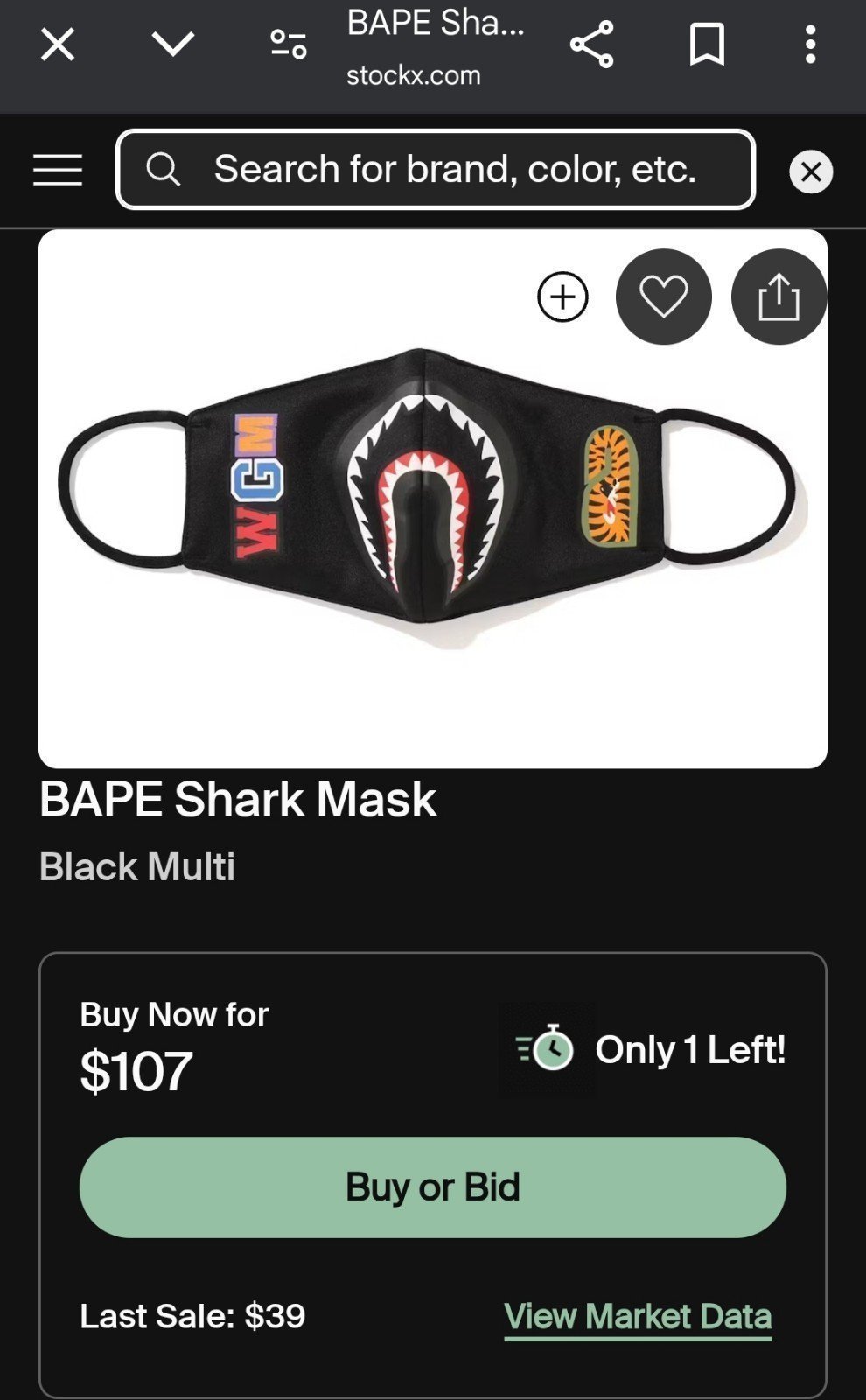Tap the Buy or Bid button
This screenshot has width=866, height=1400.
click(433, 1187)
